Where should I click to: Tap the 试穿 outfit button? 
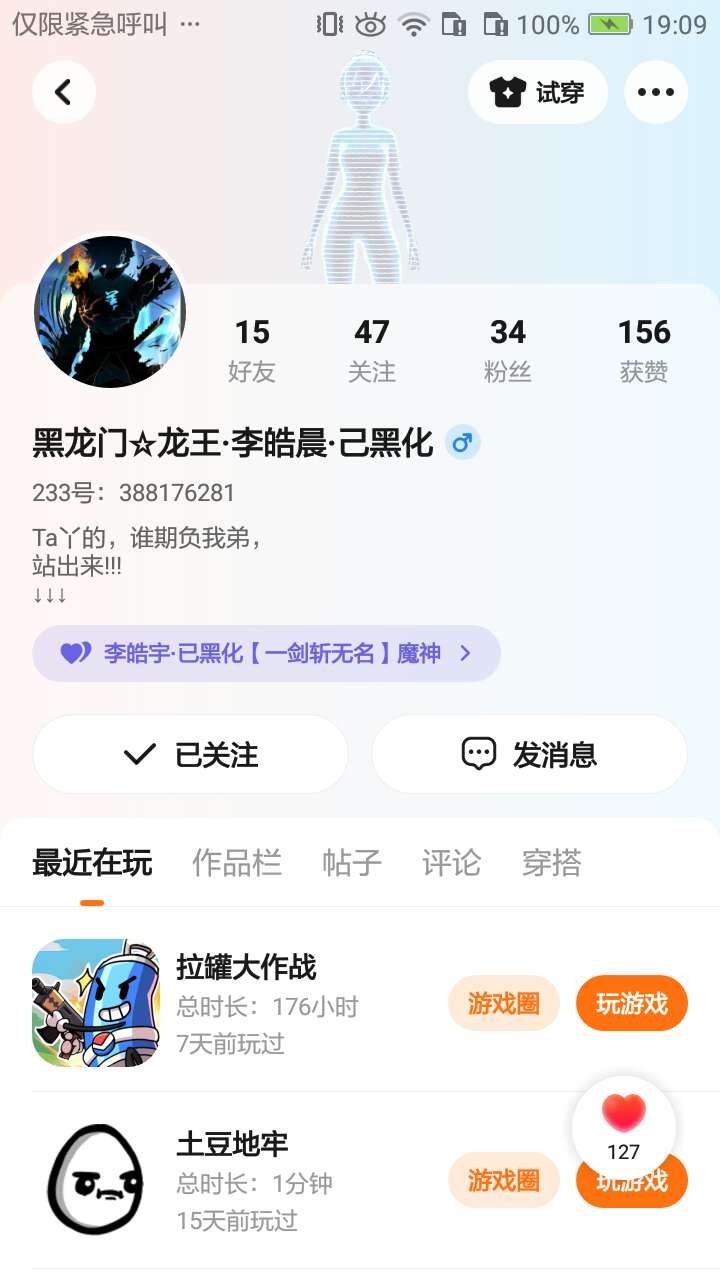click(537, 92)
